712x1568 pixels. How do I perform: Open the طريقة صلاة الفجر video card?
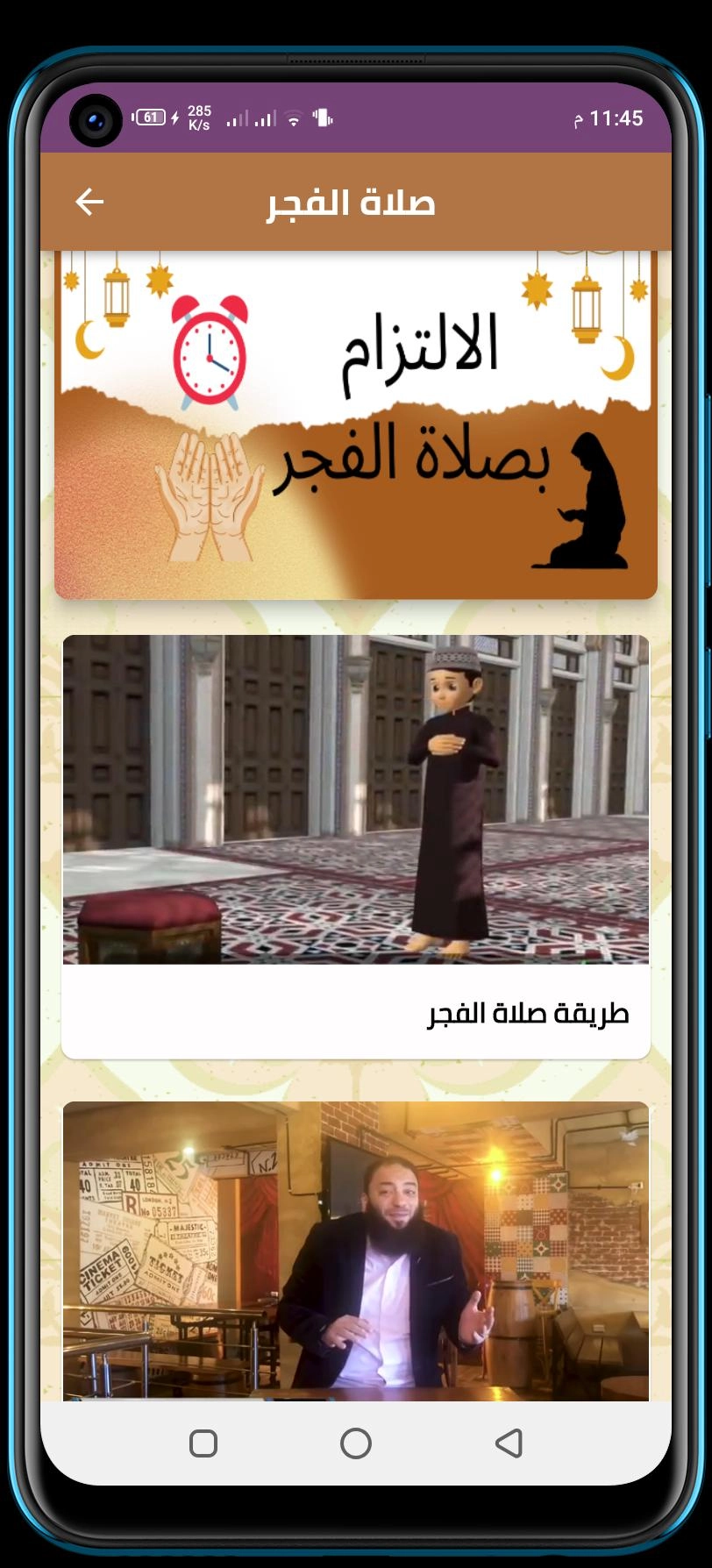tap(355, 845)
